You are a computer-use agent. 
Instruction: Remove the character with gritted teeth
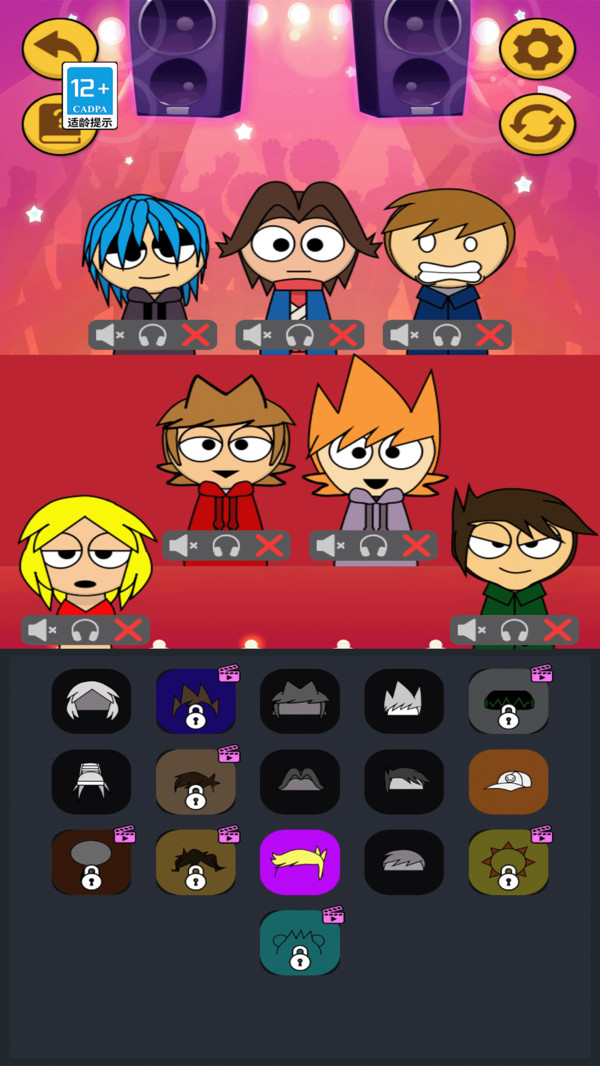point(490,335)
